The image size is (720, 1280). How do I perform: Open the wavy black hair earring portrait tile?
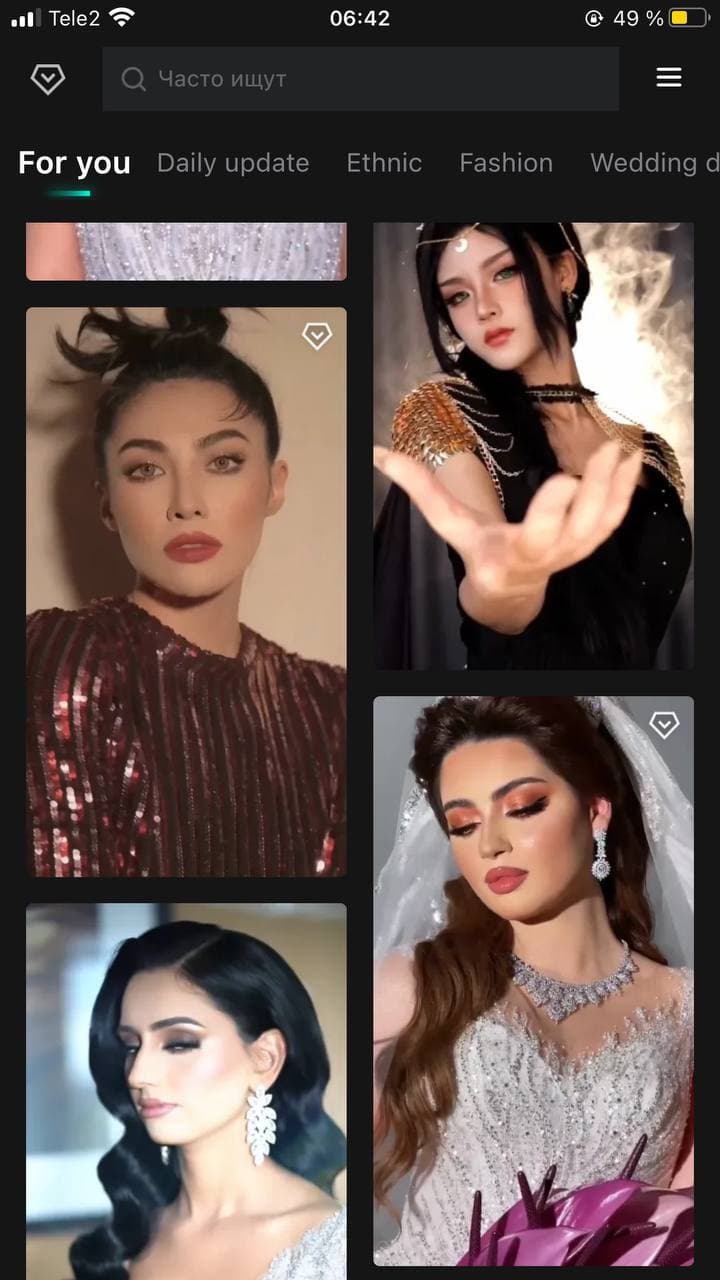click(x=186, y=1090)
